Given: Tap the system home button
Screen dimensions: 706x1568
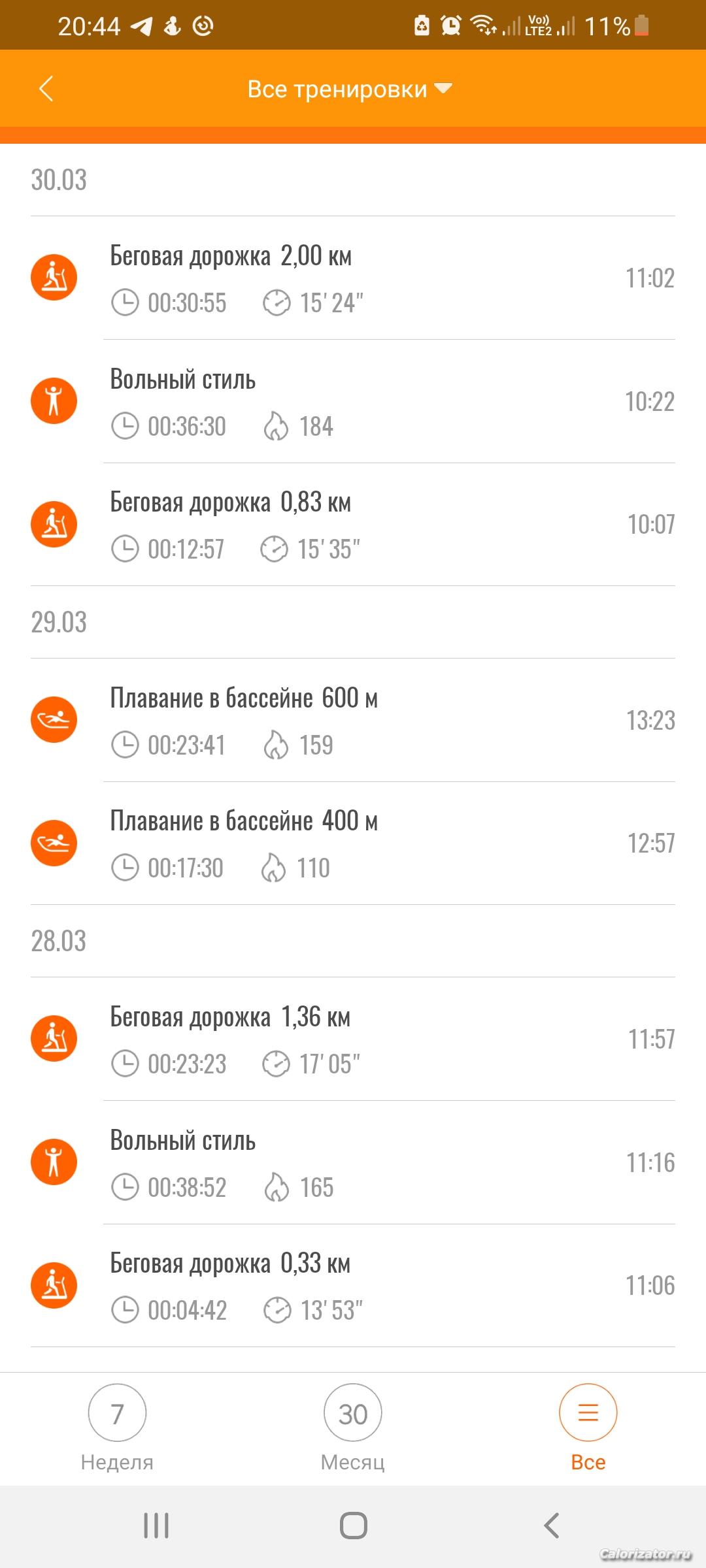Looking at the screenshot, I should coord(353,1526).
